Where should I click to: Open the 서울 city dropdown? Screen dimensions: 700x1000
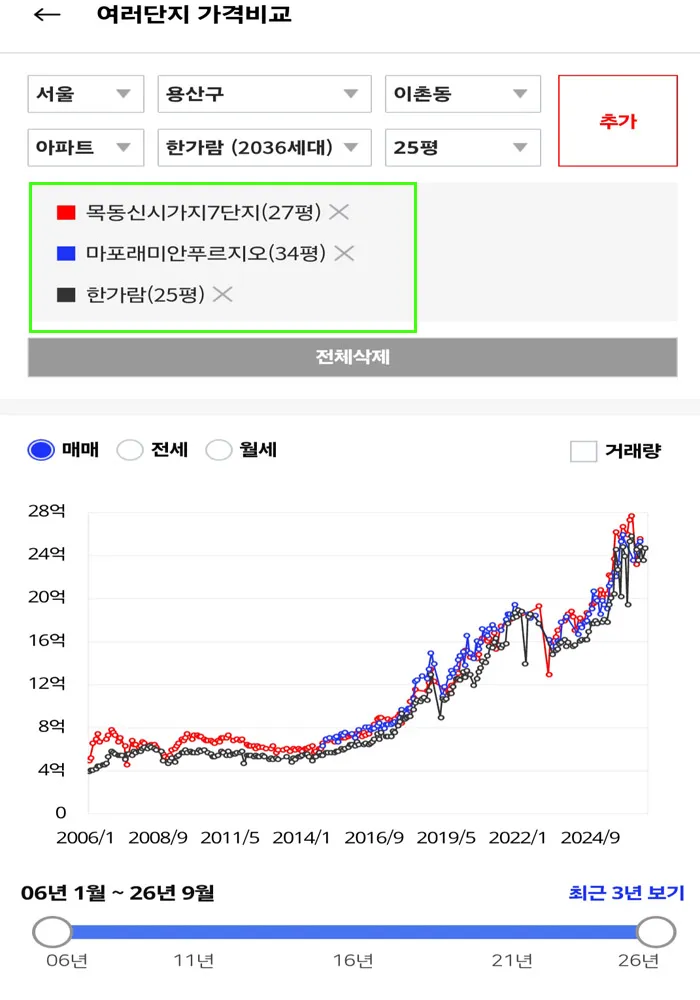click(x=85, y=94)
